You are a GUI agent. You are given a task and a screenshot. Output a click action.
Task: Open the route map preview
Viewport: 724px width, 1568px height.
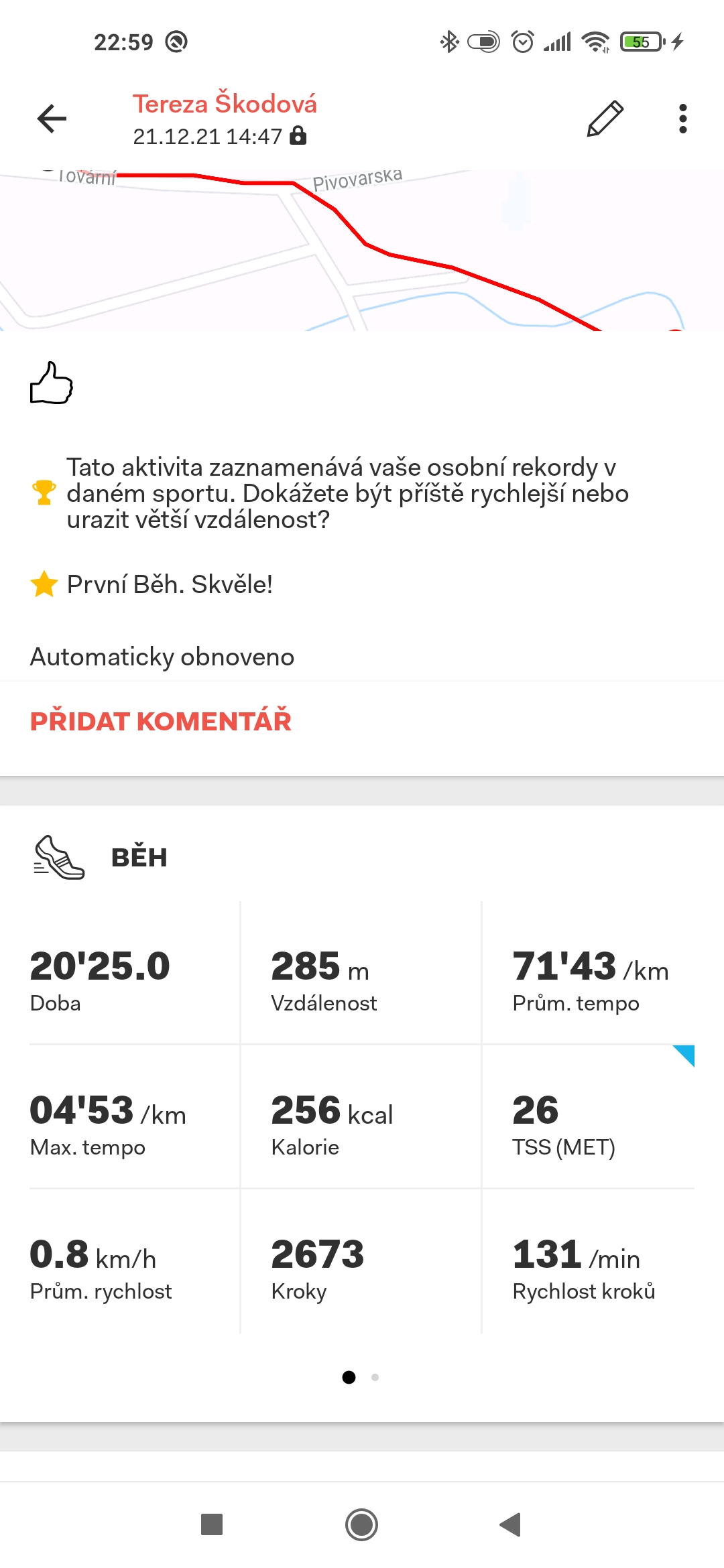(x=362, y=251)
